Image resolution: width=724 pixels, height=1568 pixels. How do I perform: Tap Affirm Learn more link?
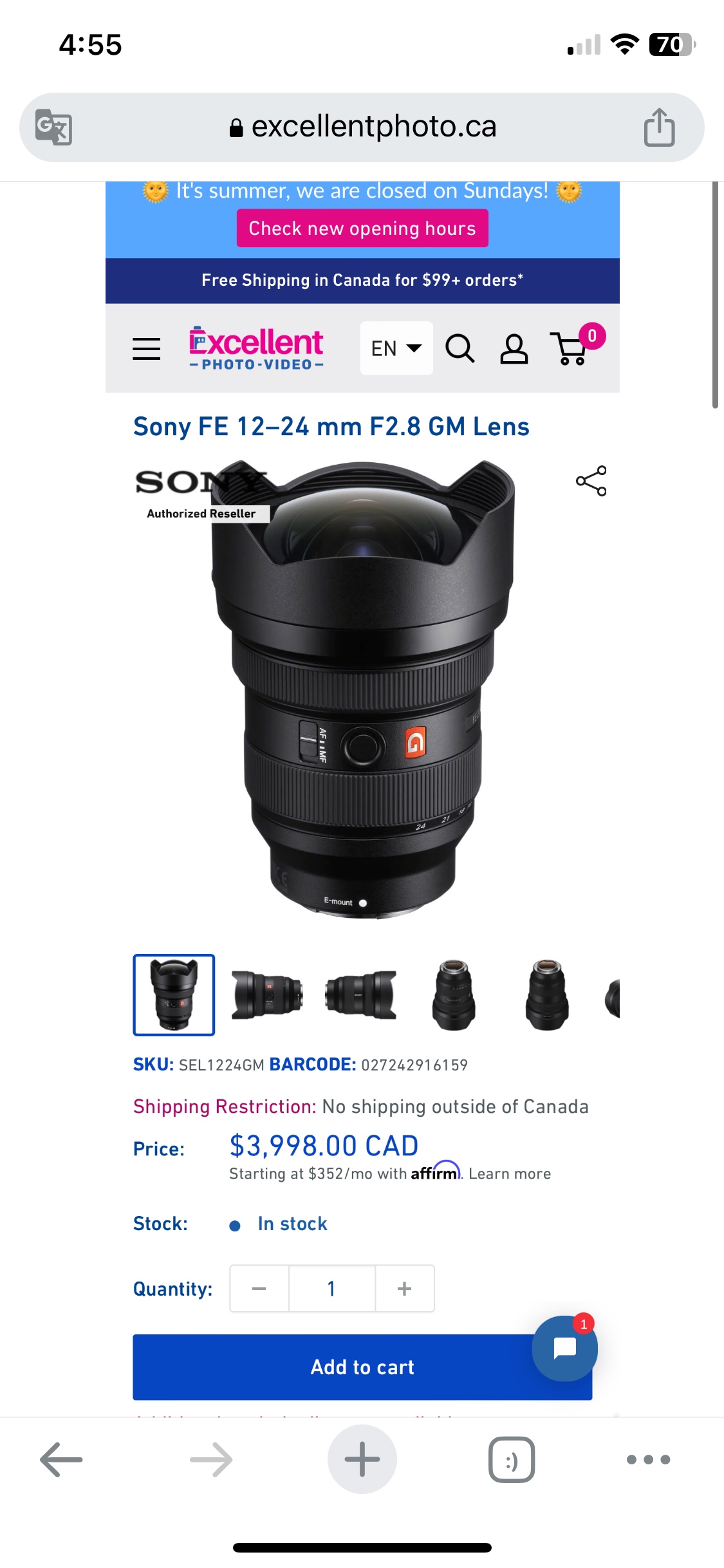[510, 1174]
